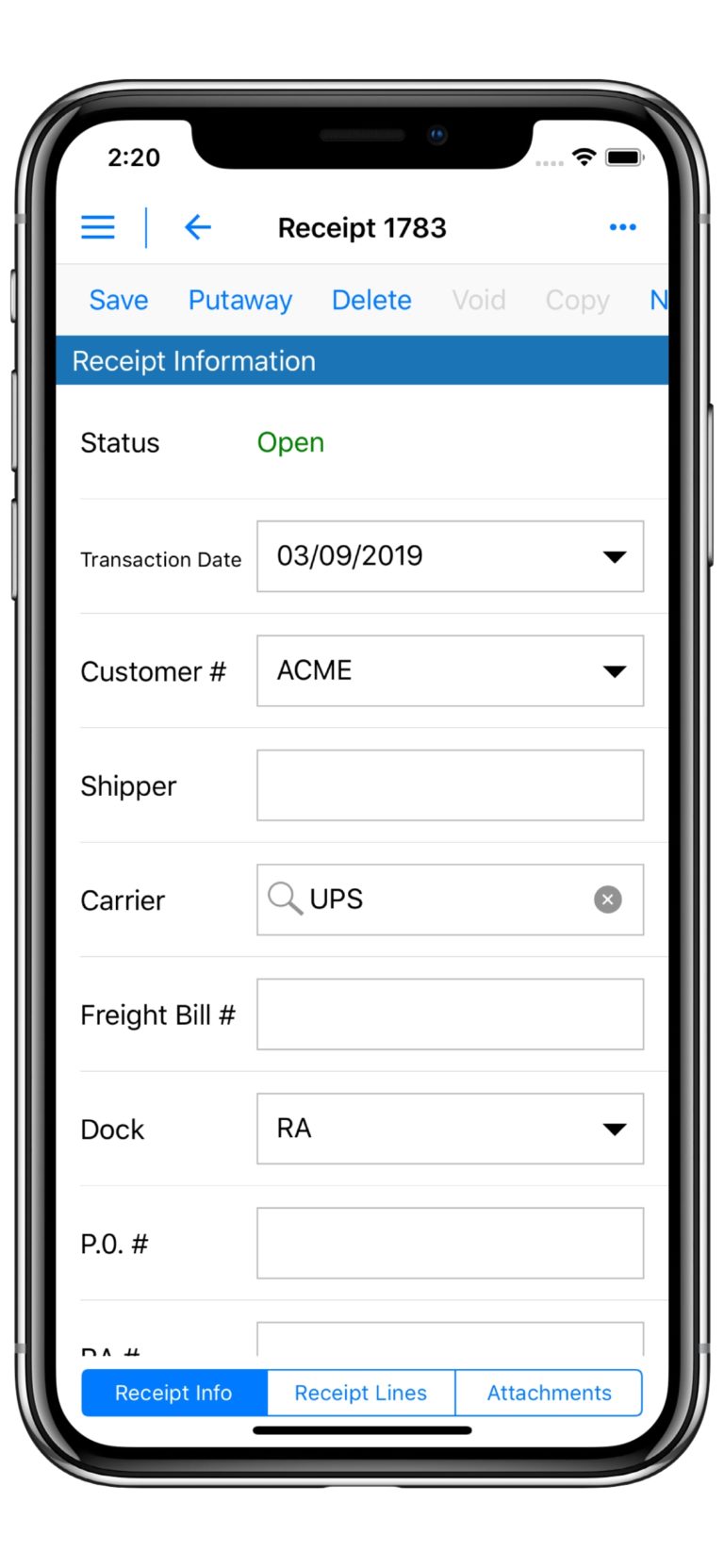The image size is (724, 1568).
Task: Tap the P.O. # input field
Action: tap(450, 1243)
